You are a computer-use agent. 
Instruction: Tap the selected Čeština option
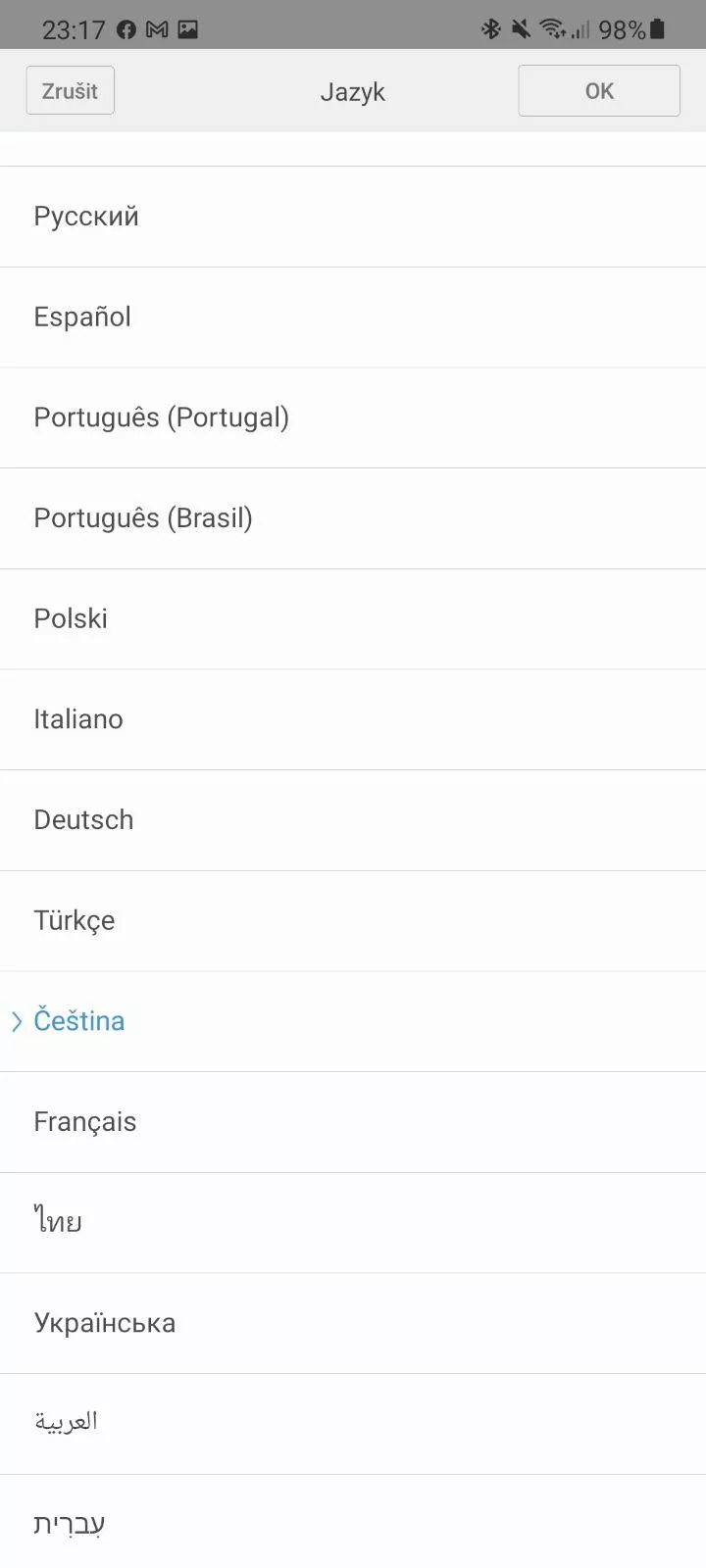click(x=353, y=1022)
